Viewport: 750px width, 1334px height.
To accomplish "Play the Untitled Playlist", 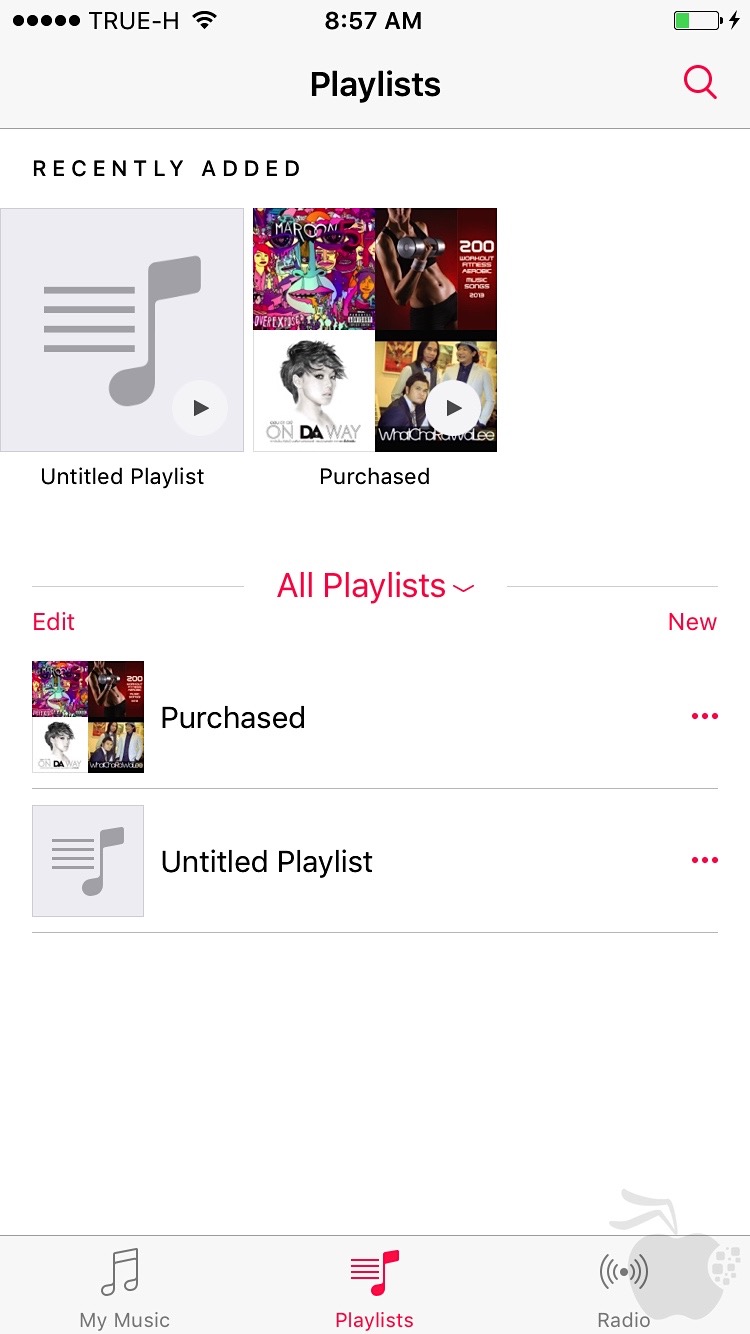I will [x=199, y=407].
